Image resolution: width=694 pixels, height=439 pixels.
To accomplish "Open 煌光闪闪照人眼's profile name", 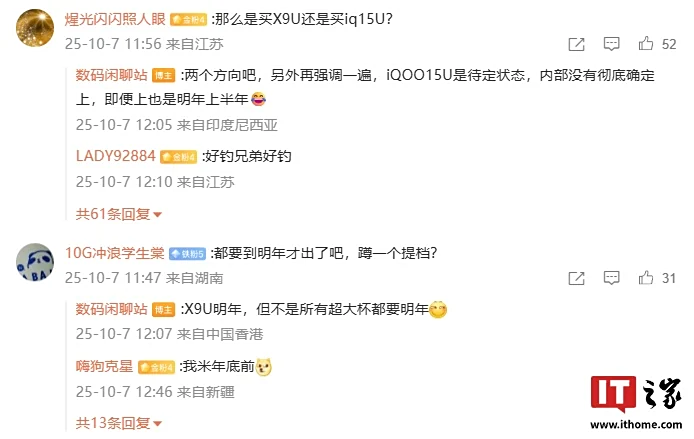I will coord(115,18).
